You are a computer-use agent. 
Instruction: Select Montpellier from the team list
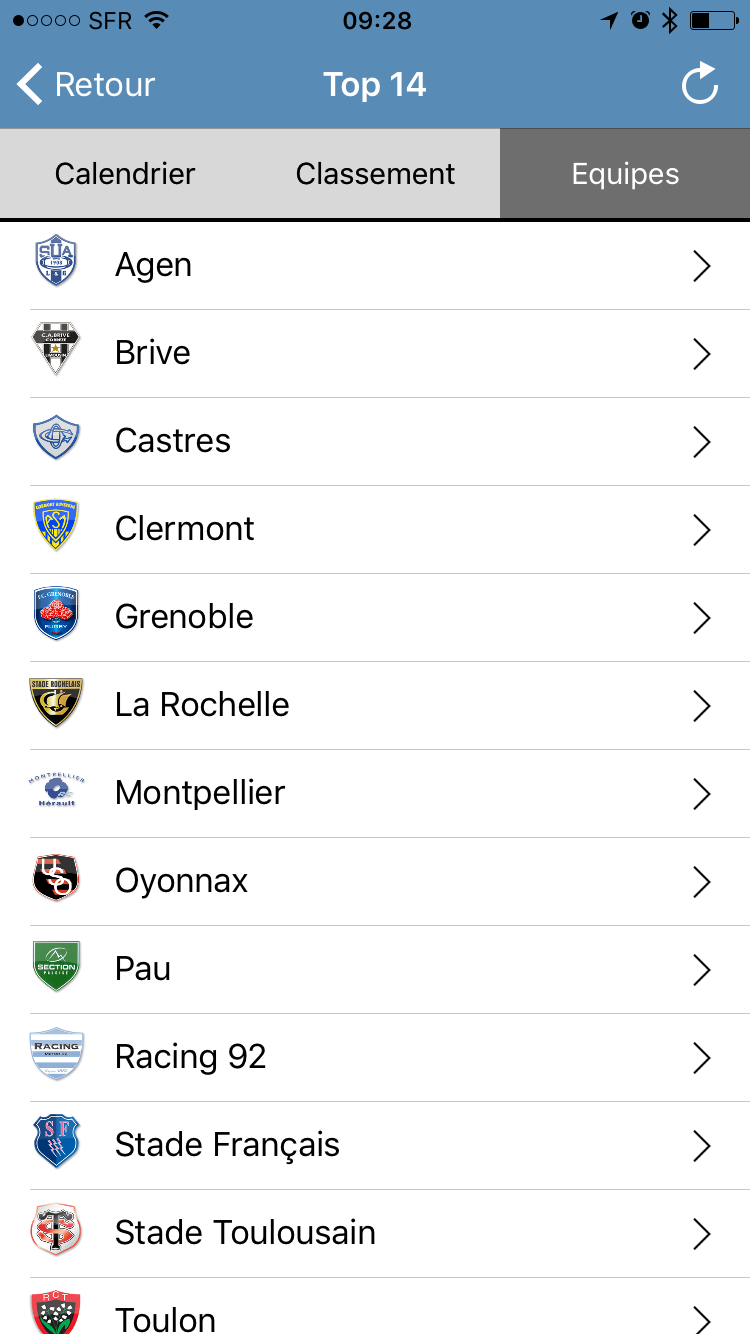click(x=375, y=794)
